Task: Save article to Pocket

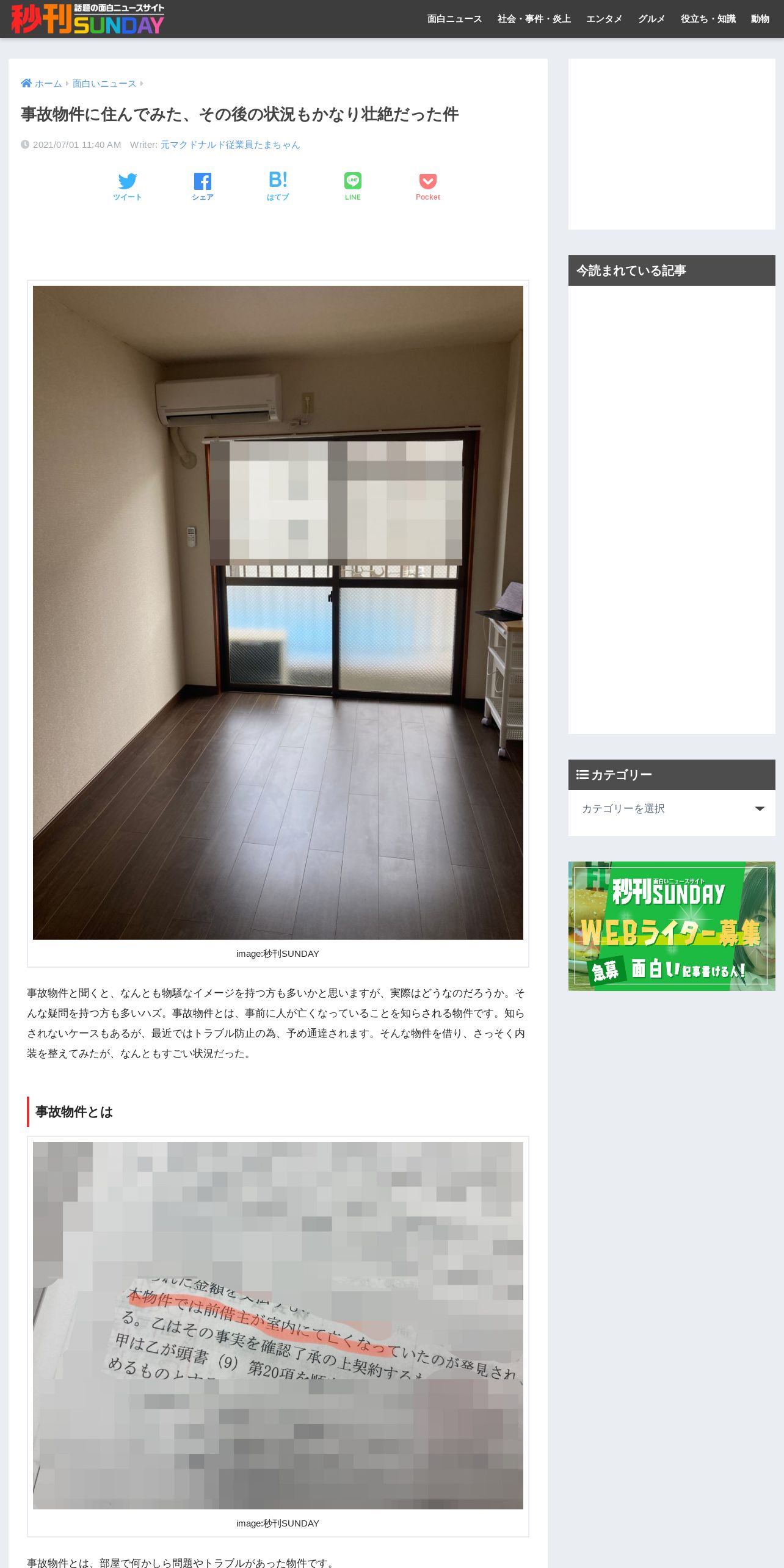Action: coord(428,187)
